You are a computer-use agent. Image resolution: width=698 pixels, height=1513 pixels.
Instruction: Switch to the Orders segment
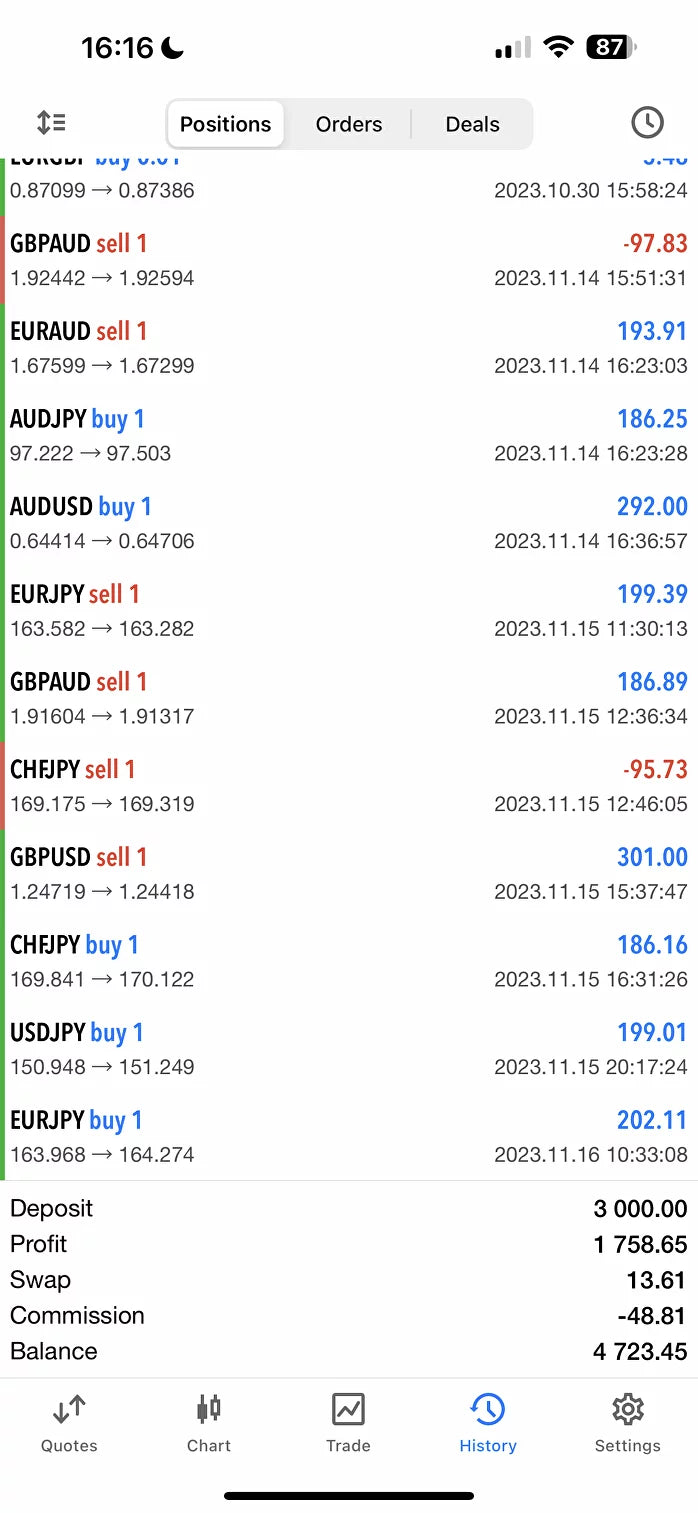point(348,124)
